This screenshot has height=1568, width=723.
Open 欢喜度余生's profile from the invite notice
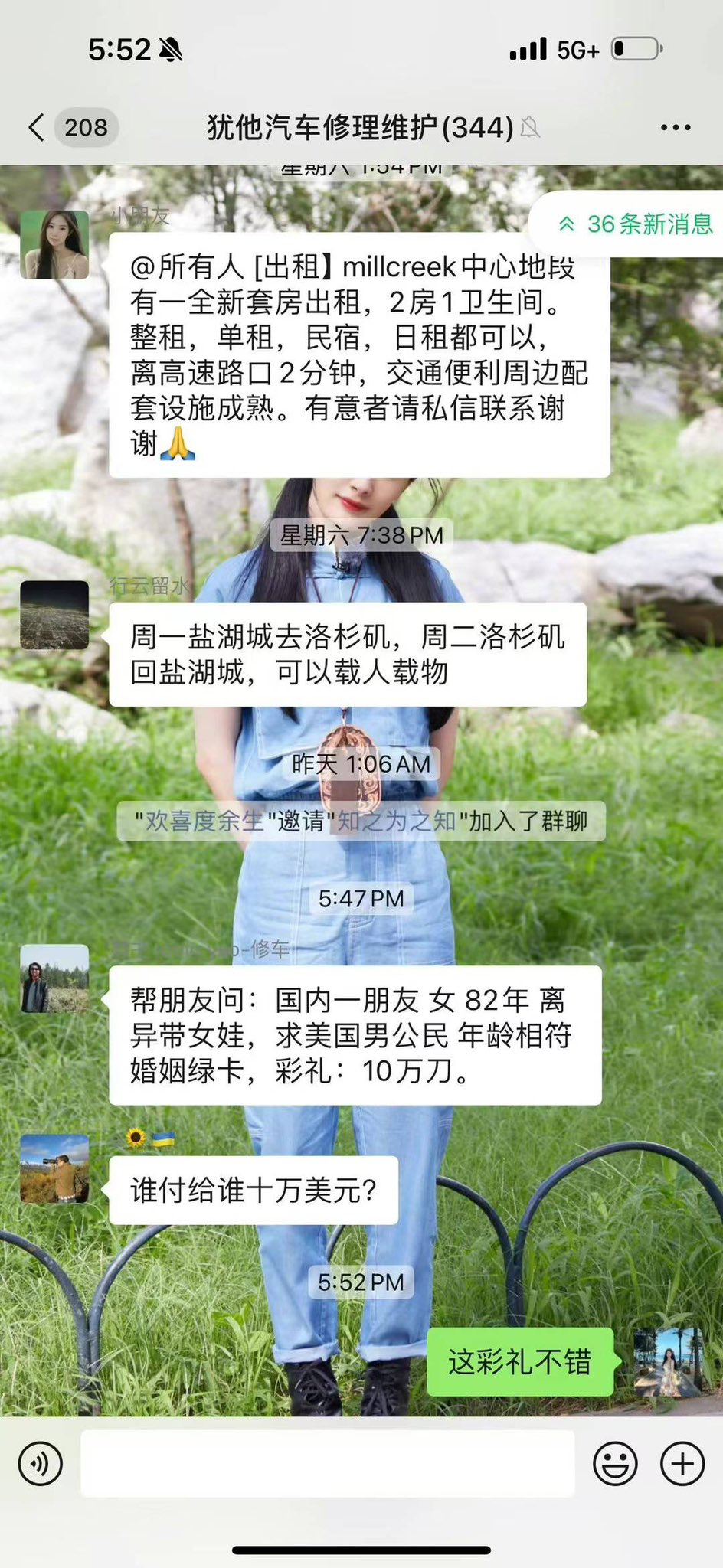[204, 821]
